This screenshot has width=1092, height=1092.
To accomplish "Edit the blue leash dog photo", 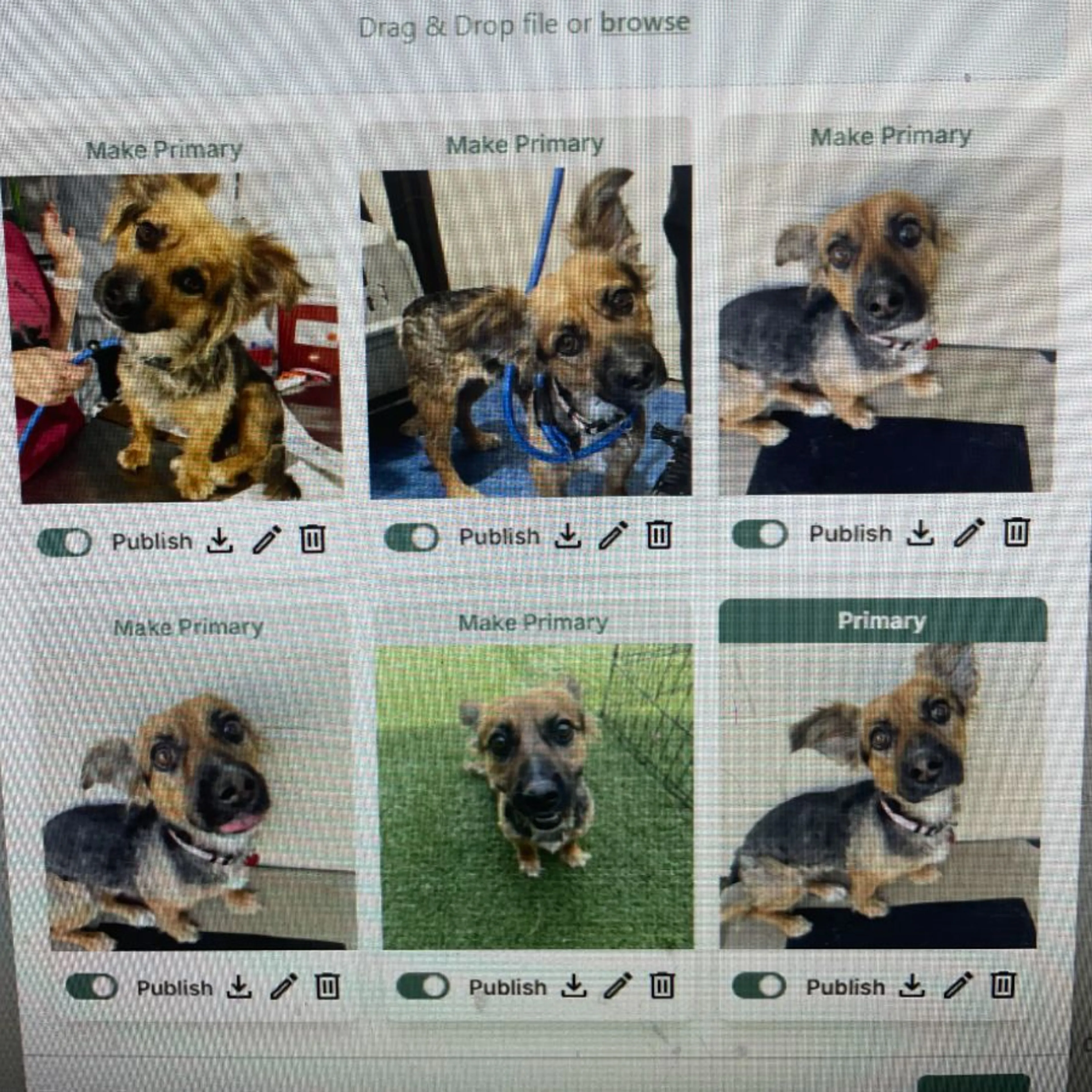I will tap(613, 535).
